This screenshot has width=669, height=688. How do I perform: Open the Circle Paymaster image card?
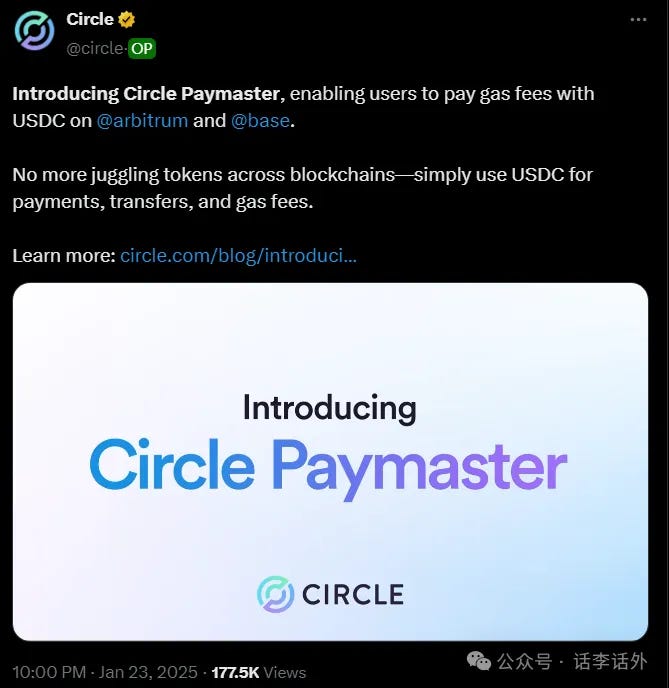click(330, 460)
